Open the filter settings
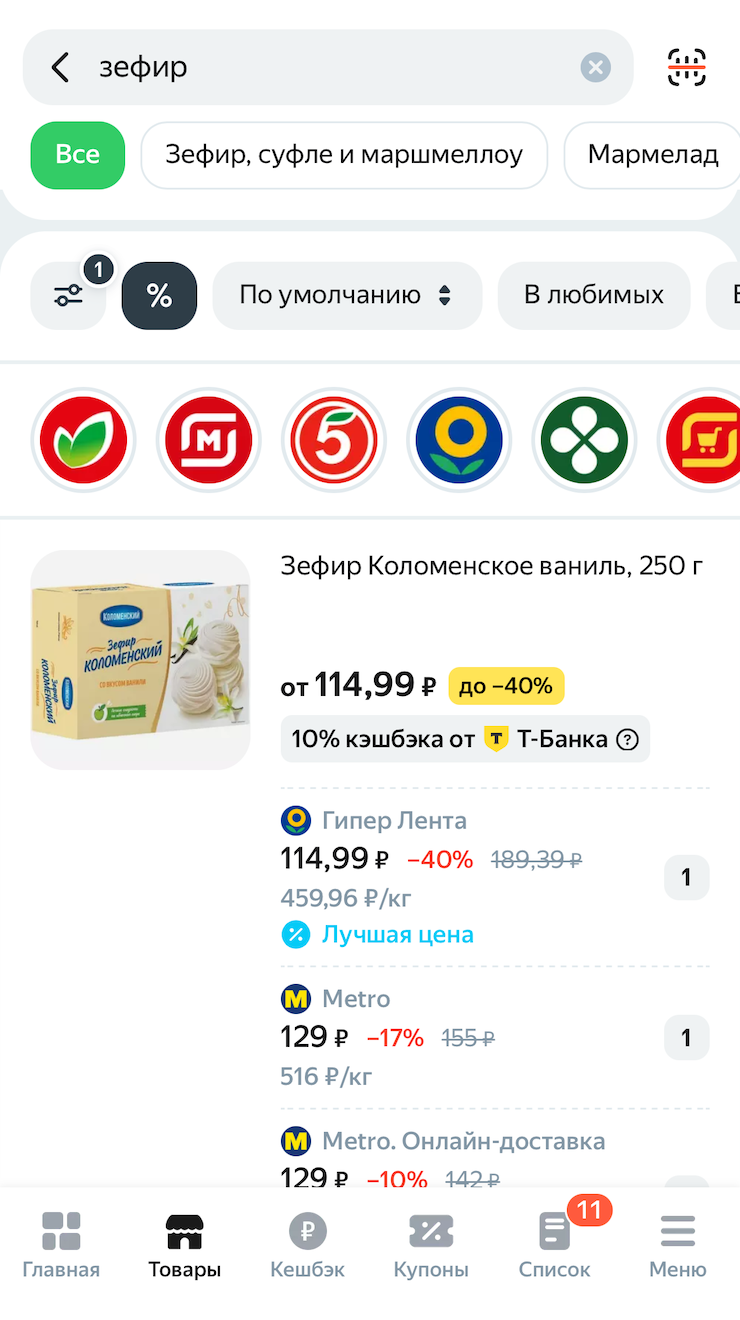The height and width of the screenshot is (1320, 740). pyautogui.click(x=69, y=296)
